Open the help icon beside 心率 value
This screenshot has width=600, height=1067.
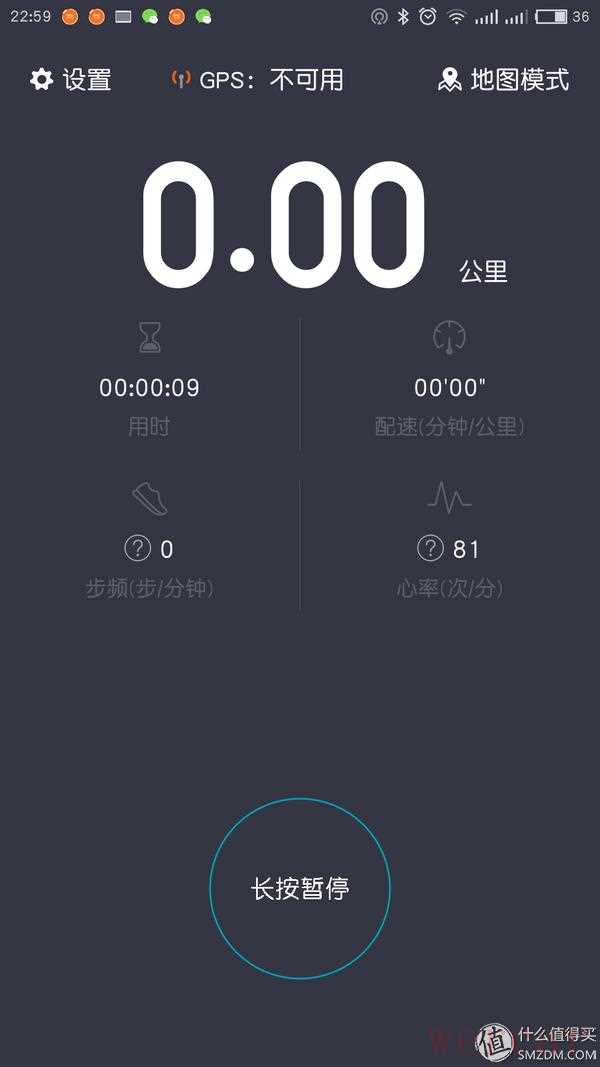430,548
